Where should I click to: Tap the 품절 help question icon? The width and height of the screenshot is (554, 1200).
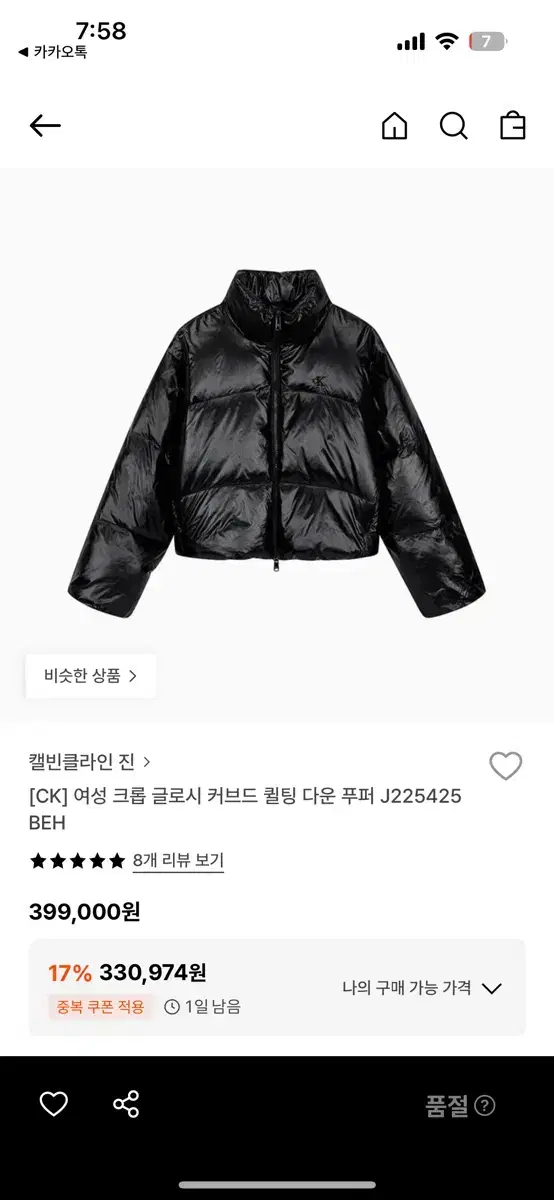tap(485, 1106)
